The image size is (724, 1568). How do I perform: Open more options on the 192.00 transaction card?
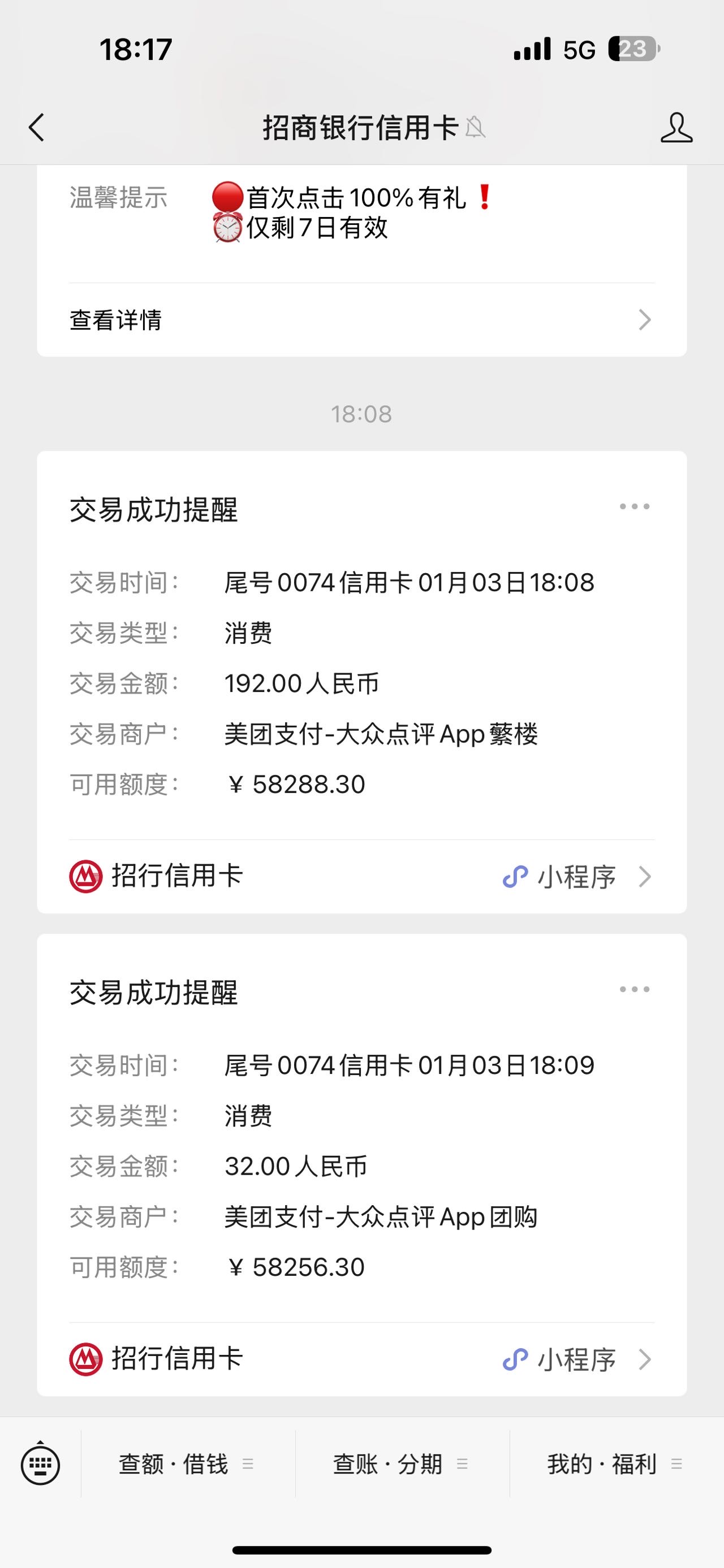(635, 506)
